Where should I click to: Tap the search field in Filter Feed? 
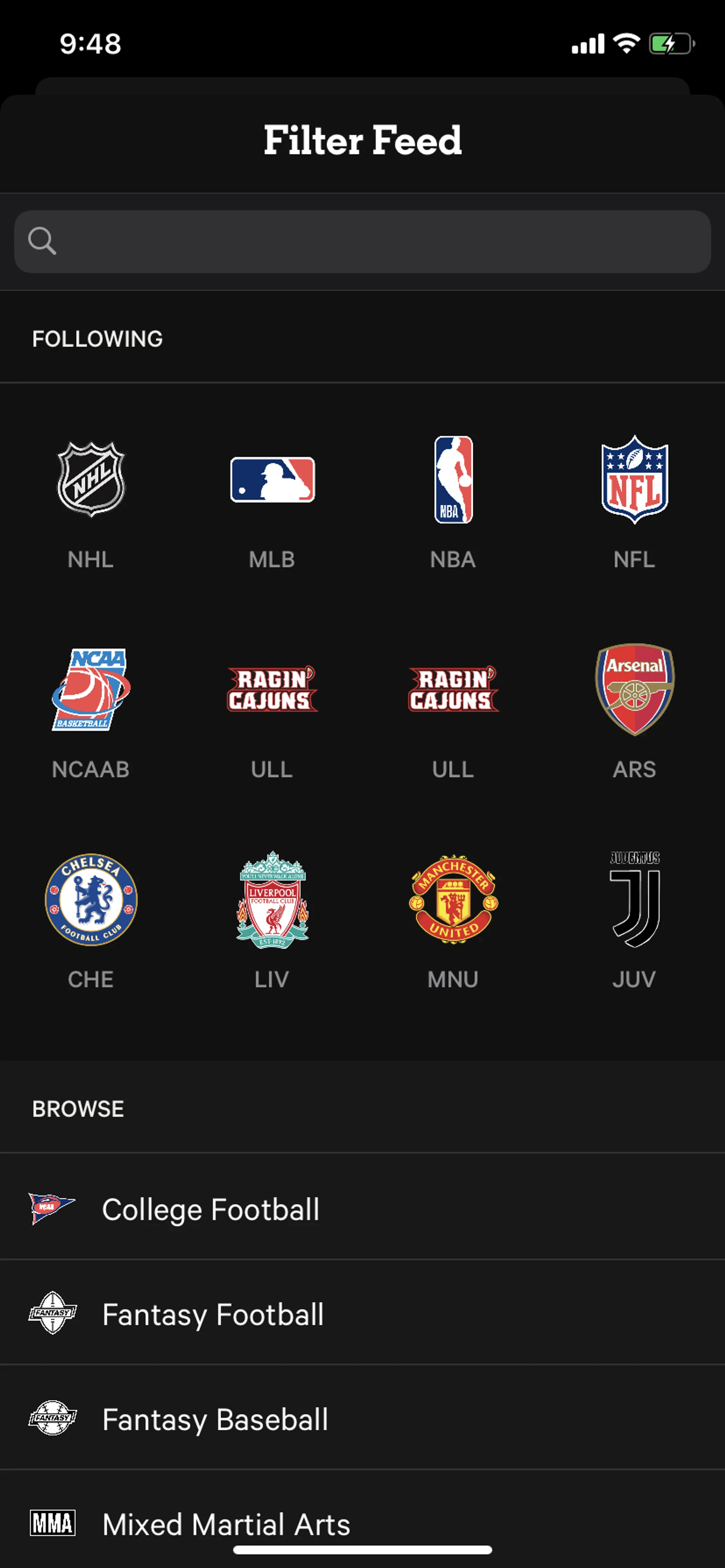coord(362,241)
